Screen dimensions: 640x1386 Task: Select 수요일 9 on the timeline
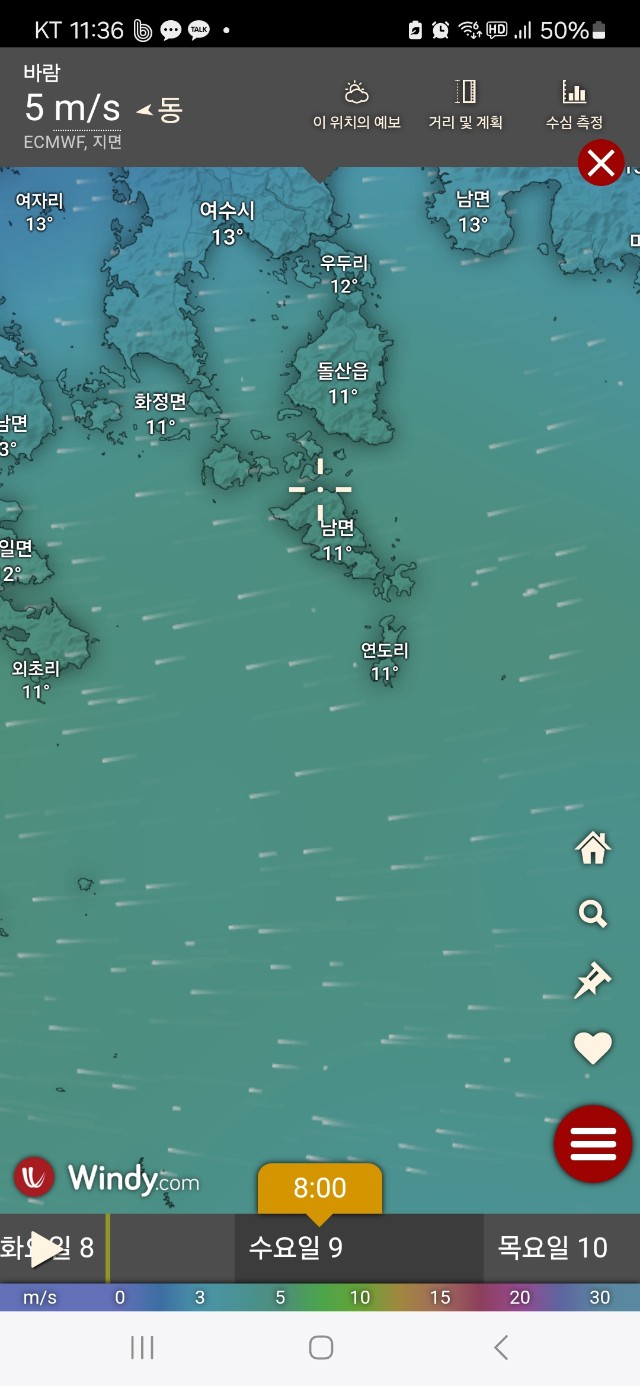pos(296,1248)
